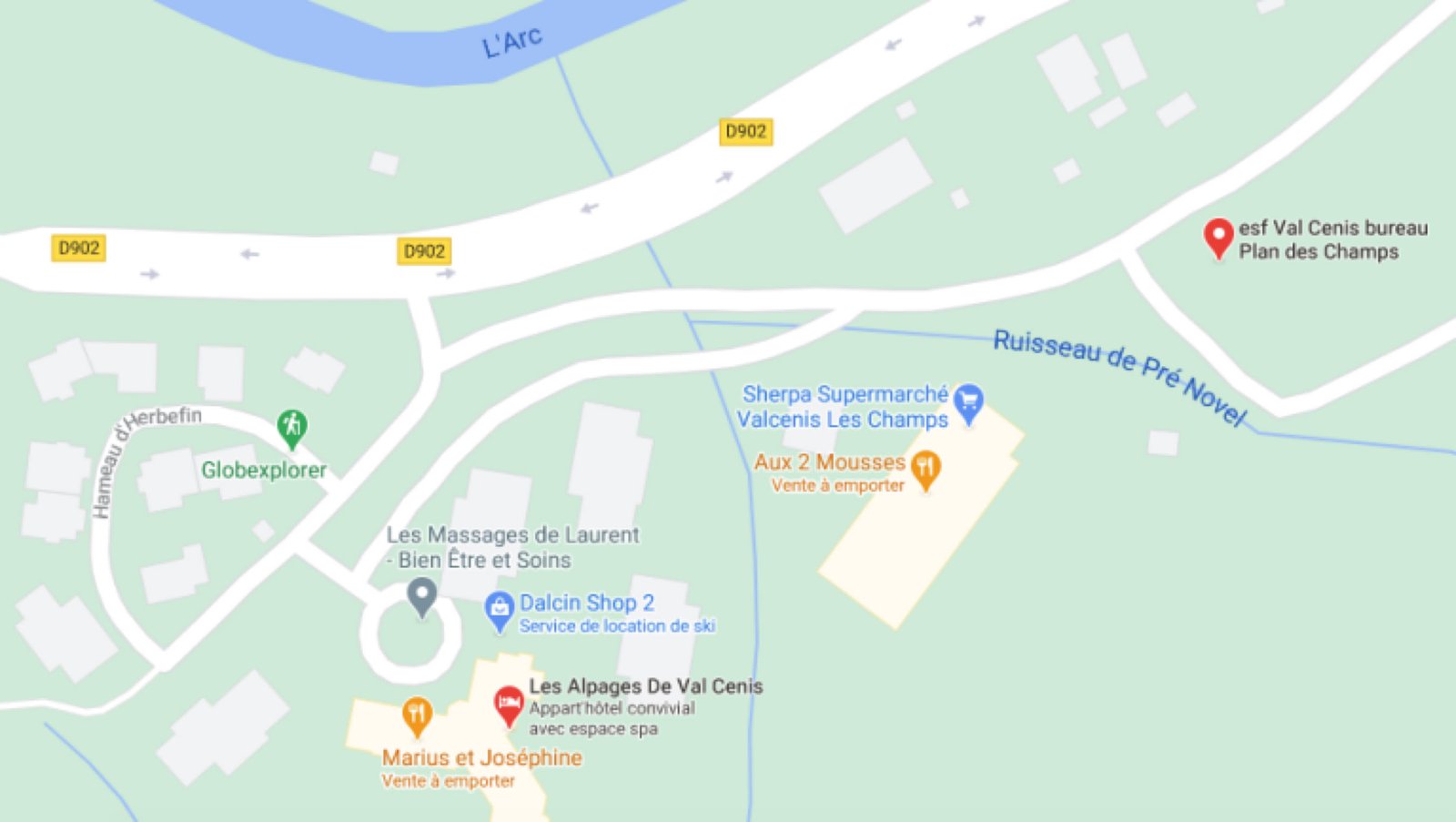The width and height of the screenshot is (1456, 822).
Task: Open the Globexplorer hiking marker
Action: click(x=291, y=426)
